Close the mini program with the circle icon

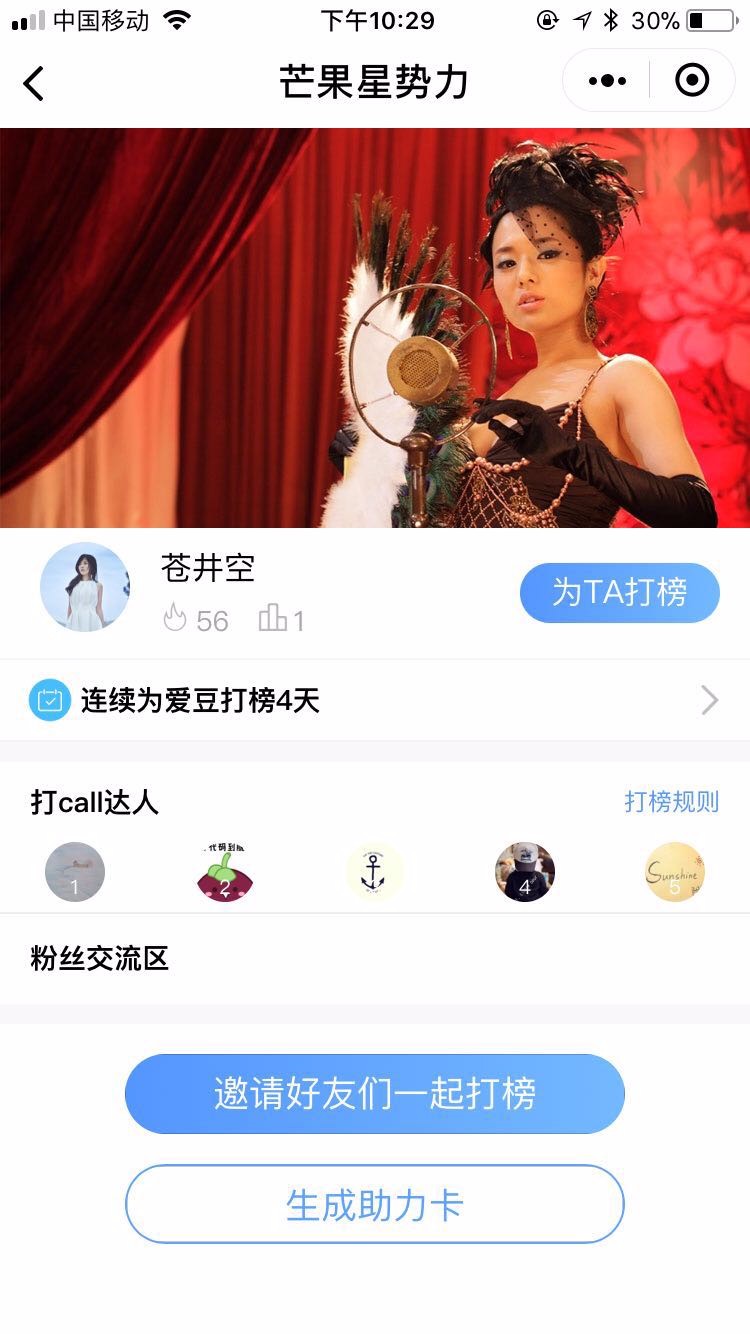click(x=692, y=80)
